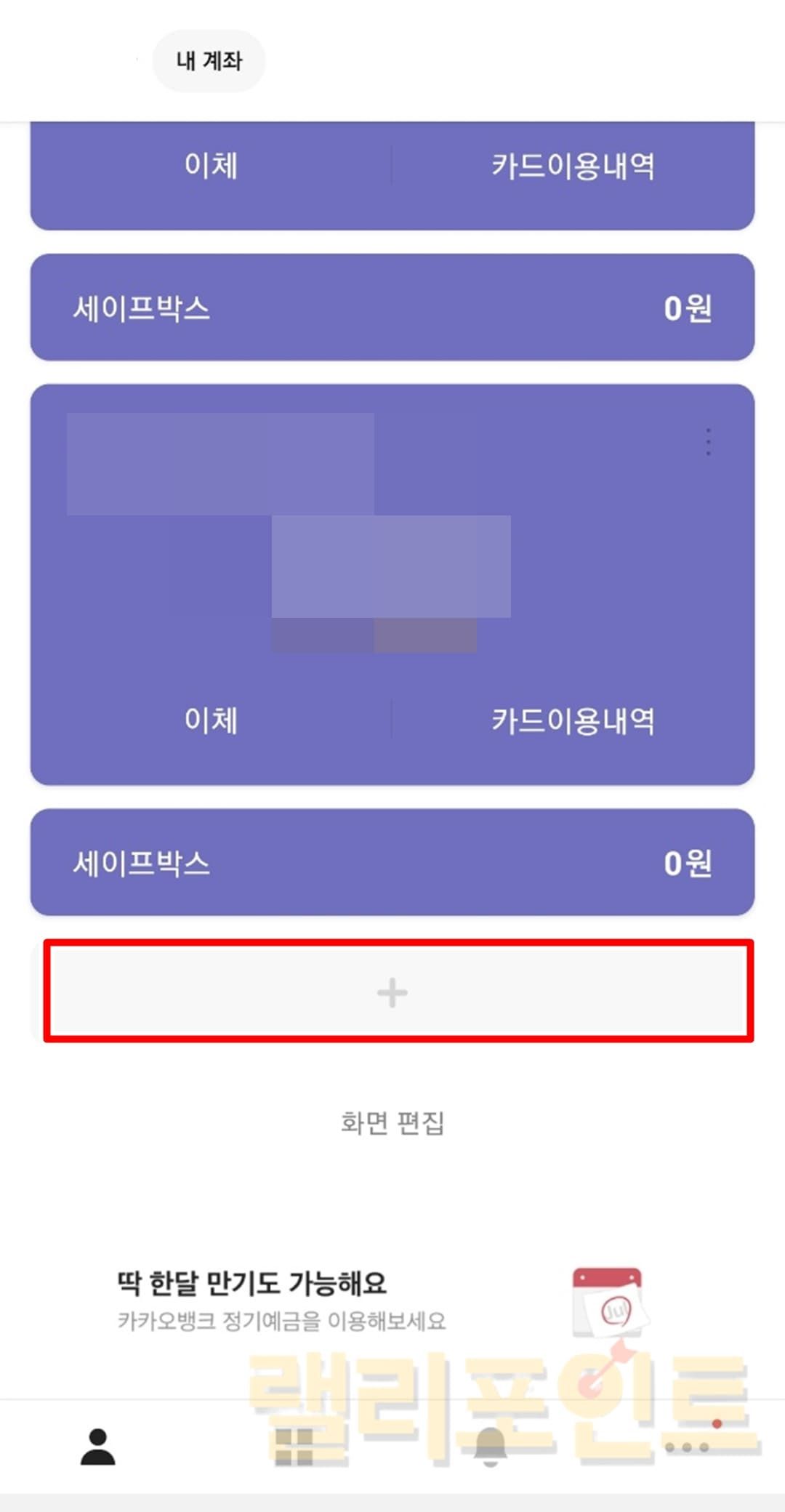Open the more tab with three dots
Screen dimensions: 785x1512
(687, 1447)
